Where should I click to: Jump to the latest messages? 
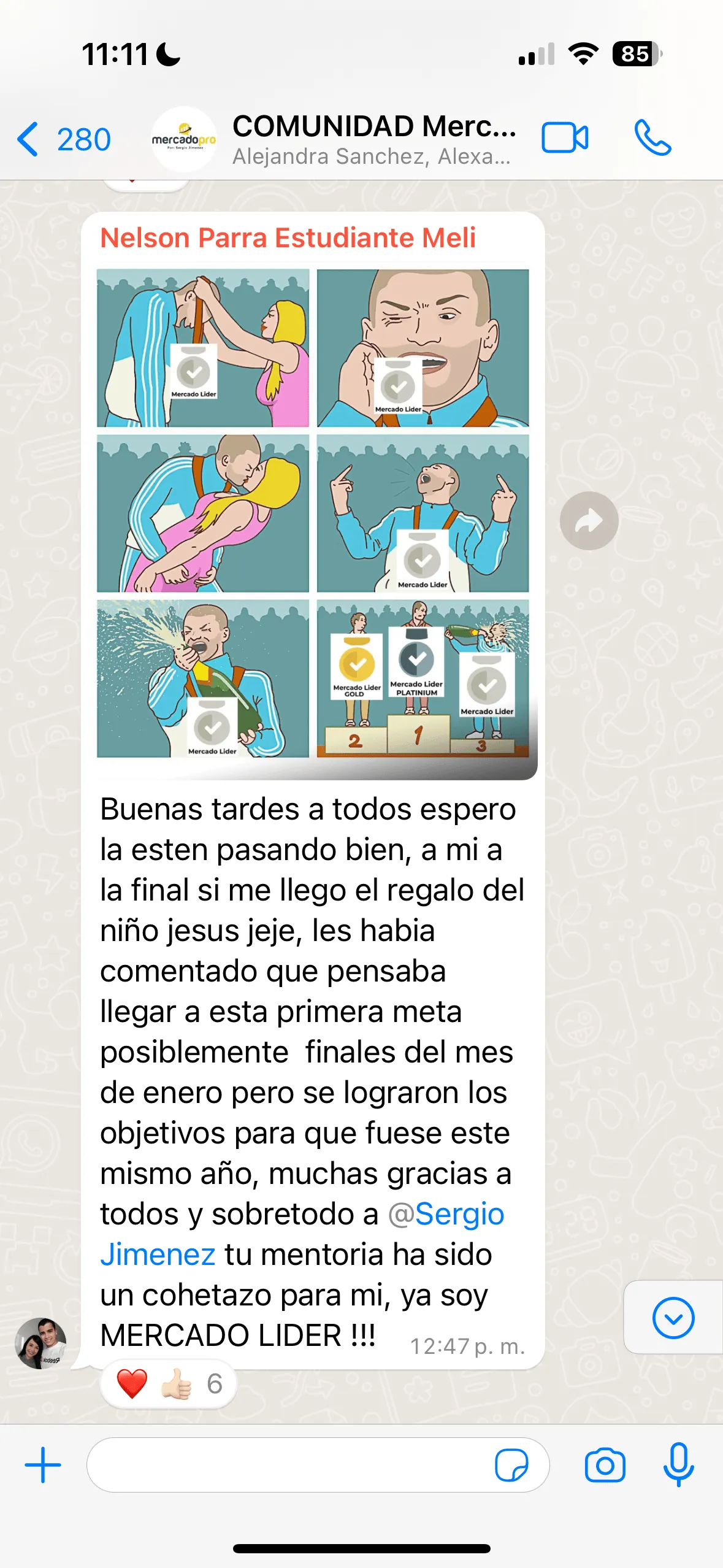click(673, 1318)
